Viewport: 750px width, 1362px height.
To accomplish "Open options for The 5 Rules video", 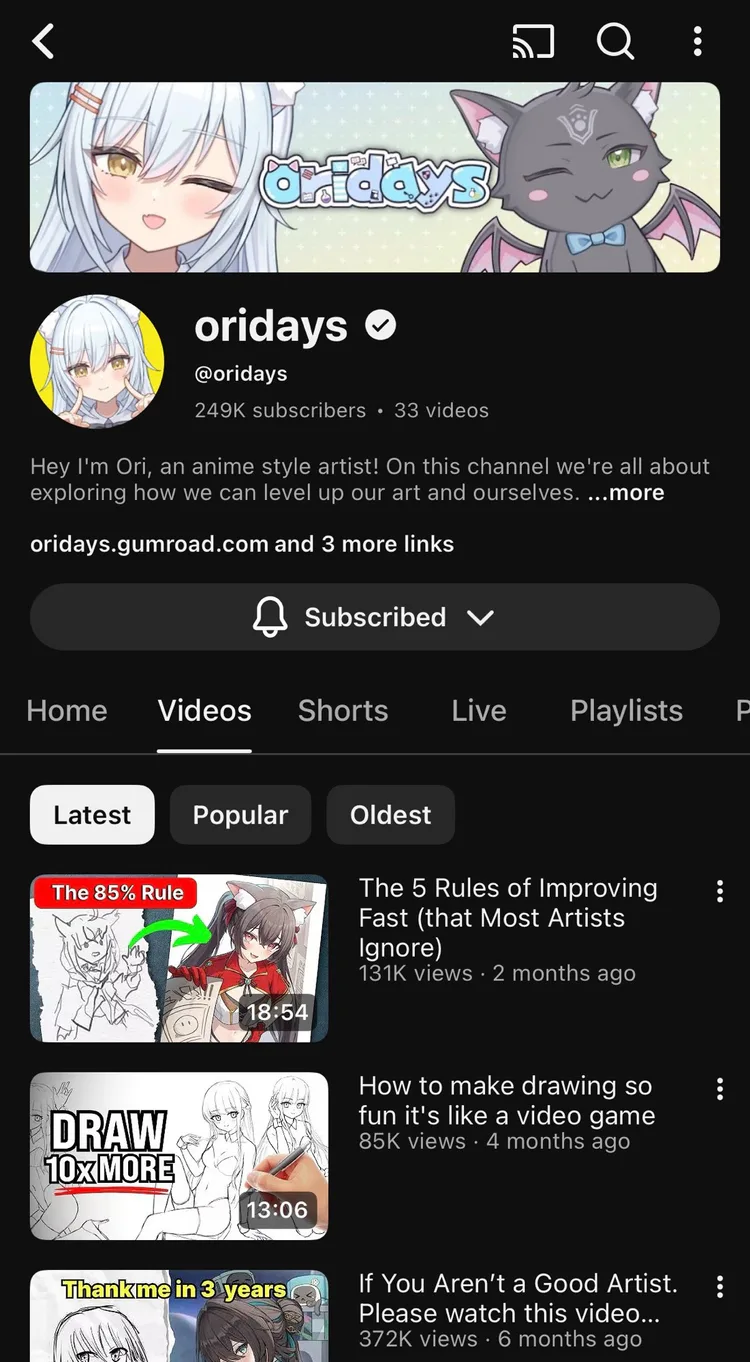I will point(719,892).
